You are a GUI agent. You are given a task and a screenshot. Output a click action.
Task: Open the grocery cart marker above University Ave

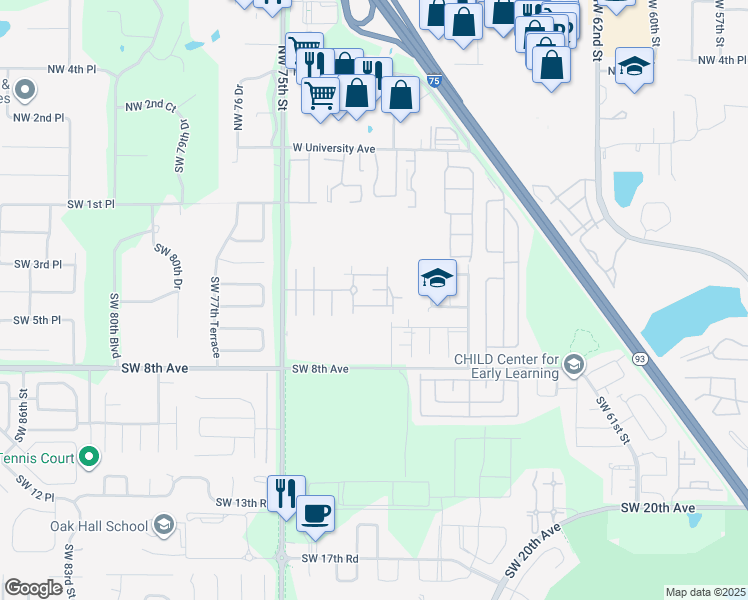tap(320, 96)
